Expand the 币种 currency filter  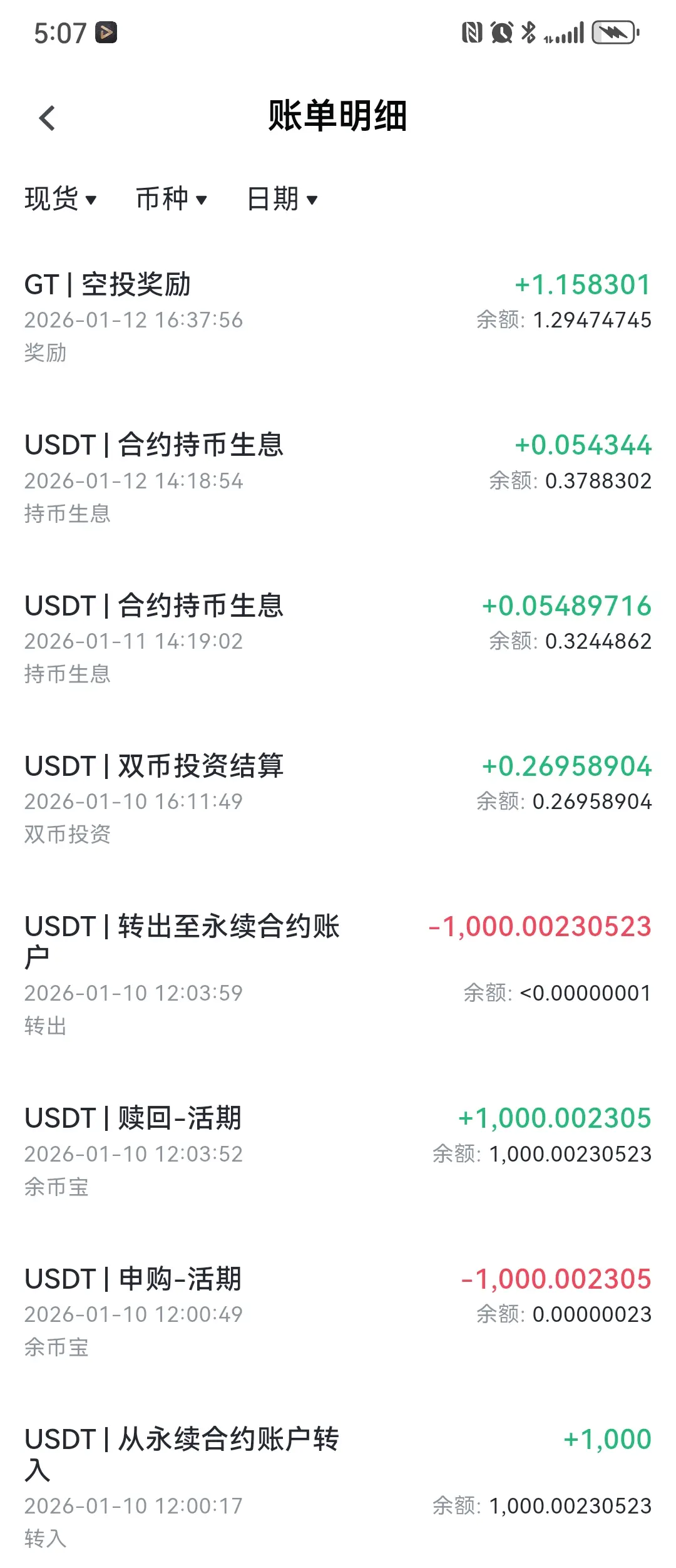(171, 199)
